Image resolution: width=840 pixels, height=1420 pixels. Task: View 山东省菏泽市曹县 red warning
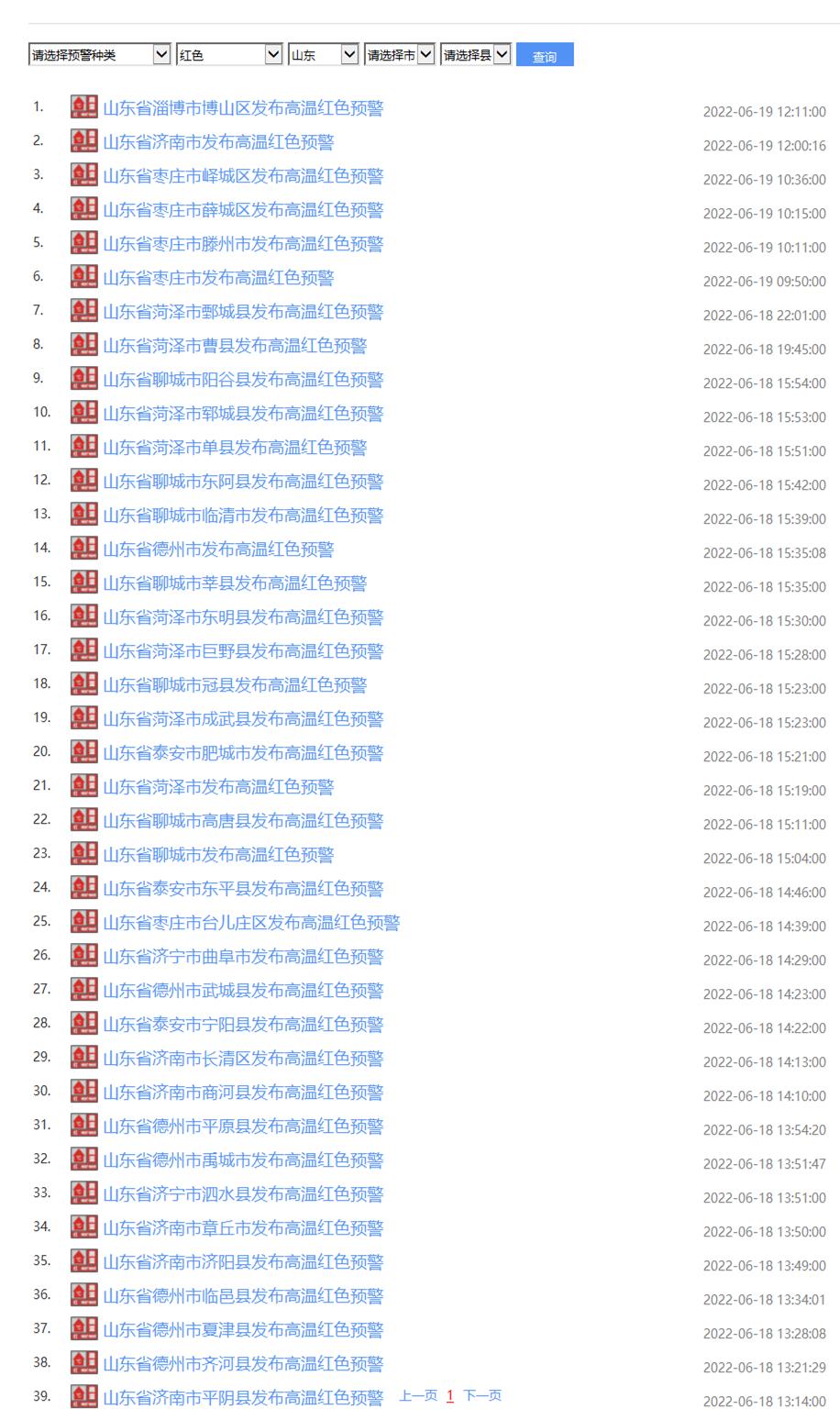[235, 346]
